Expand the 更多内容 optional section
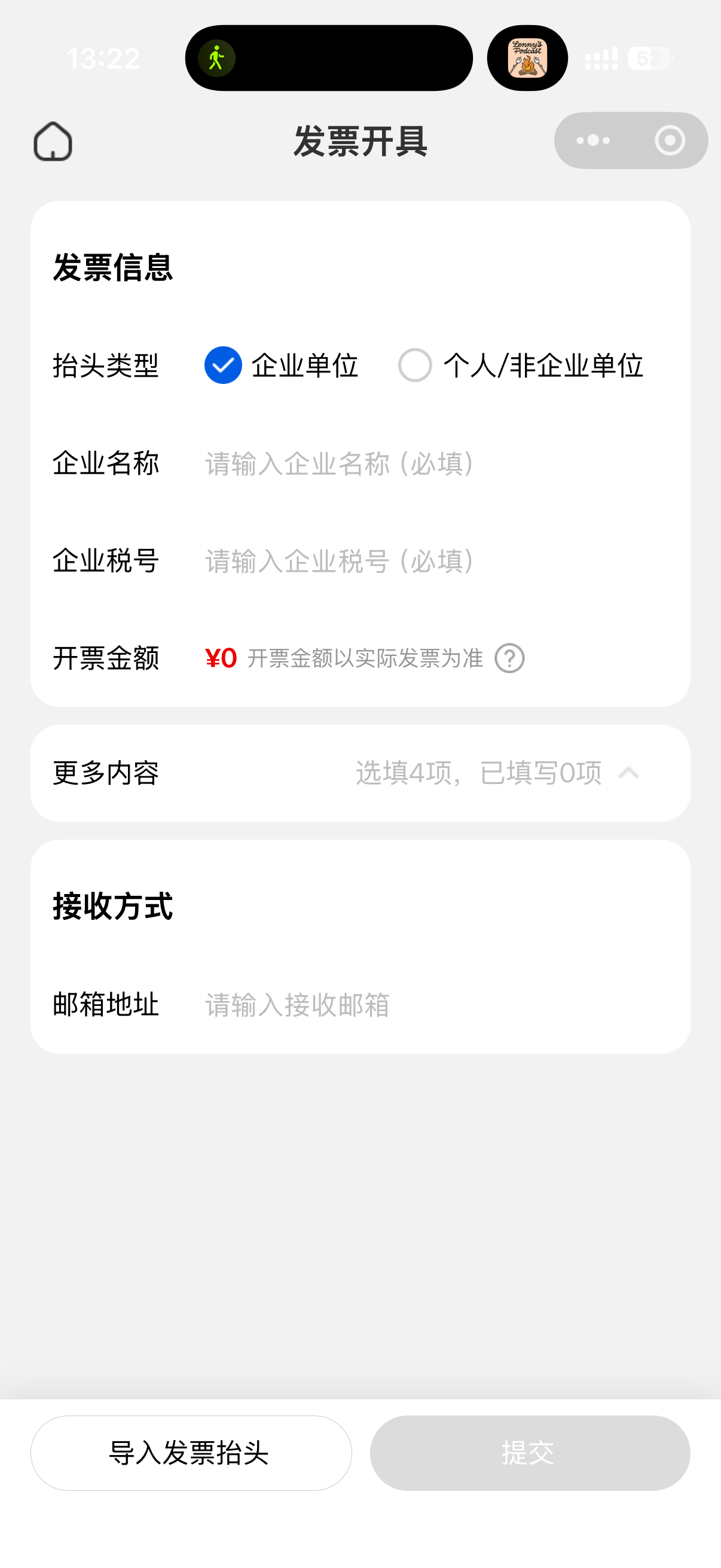Screen dimensions: 721x1568 coord(628,773)
